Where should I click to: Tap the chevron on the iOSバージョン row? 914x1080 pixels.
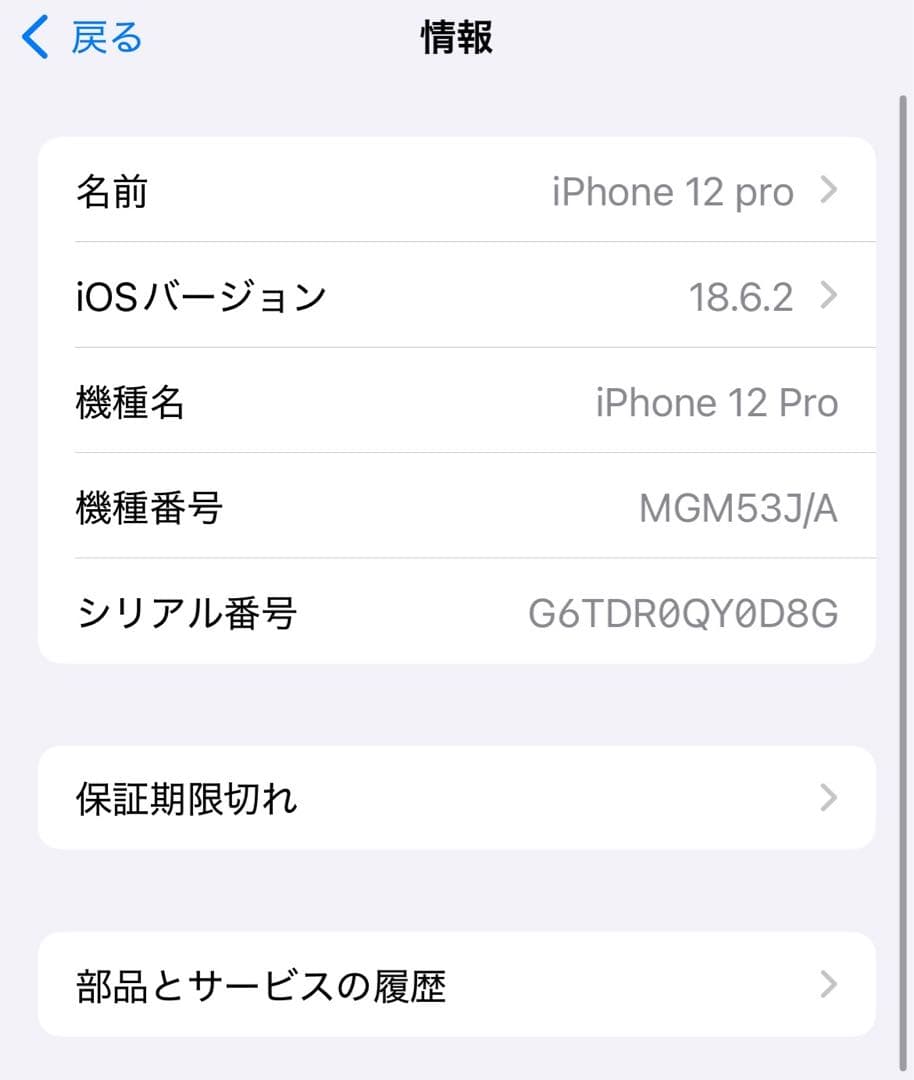[x=828, y=295]
